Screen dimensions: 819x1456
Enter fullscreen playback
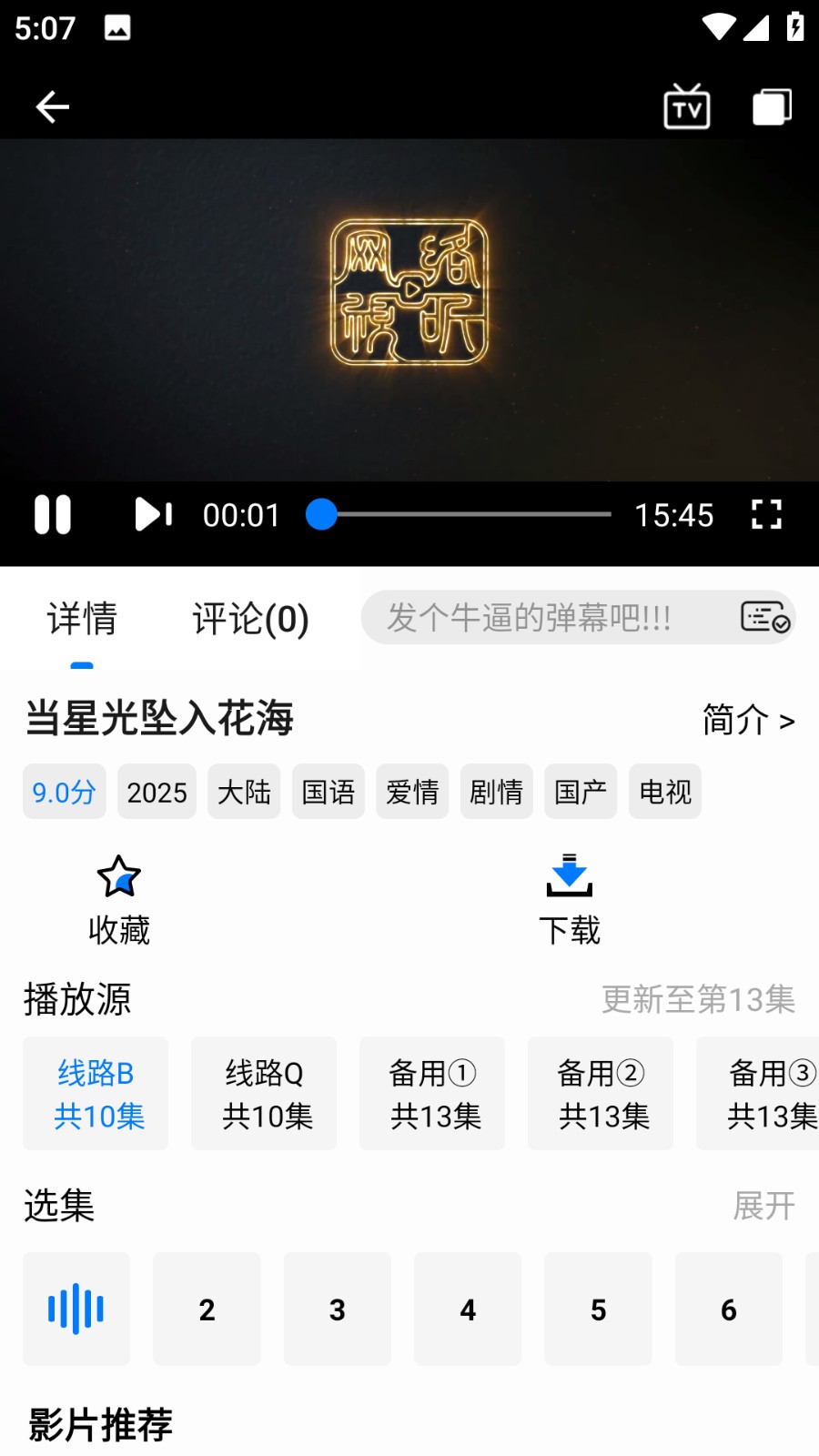[x=767, y=515]
